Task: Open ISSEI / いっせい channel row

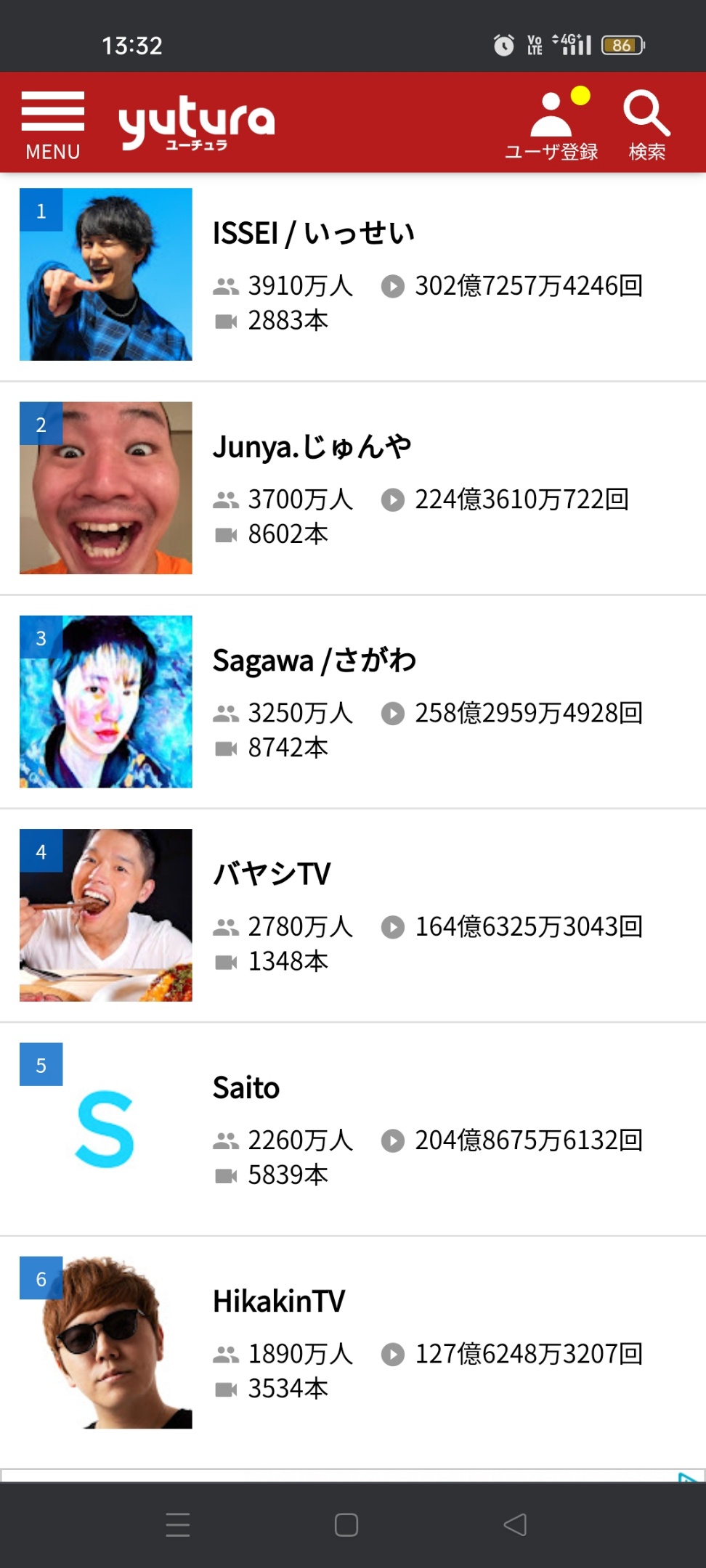Action: [x=314, y=234]
